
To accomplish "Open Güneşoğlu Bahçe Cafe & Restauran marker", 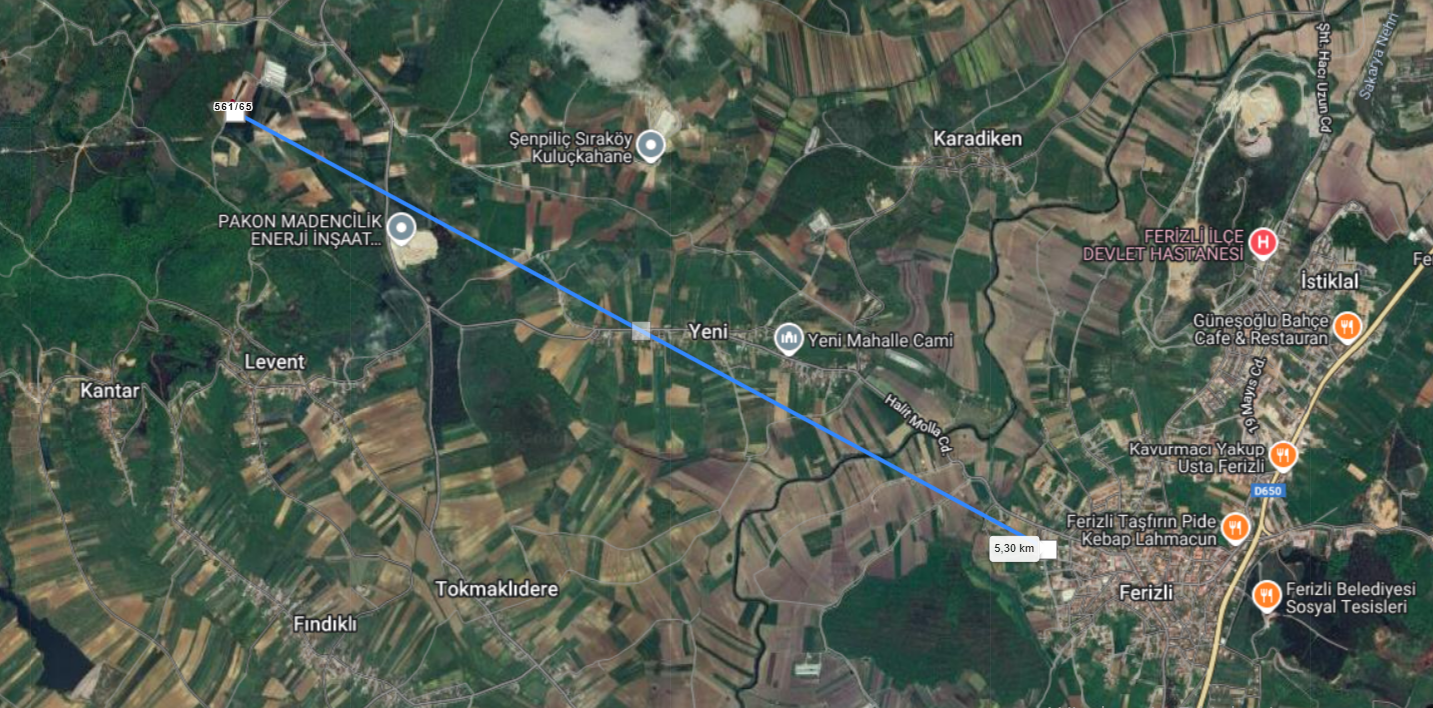I will click(1347, 326).
